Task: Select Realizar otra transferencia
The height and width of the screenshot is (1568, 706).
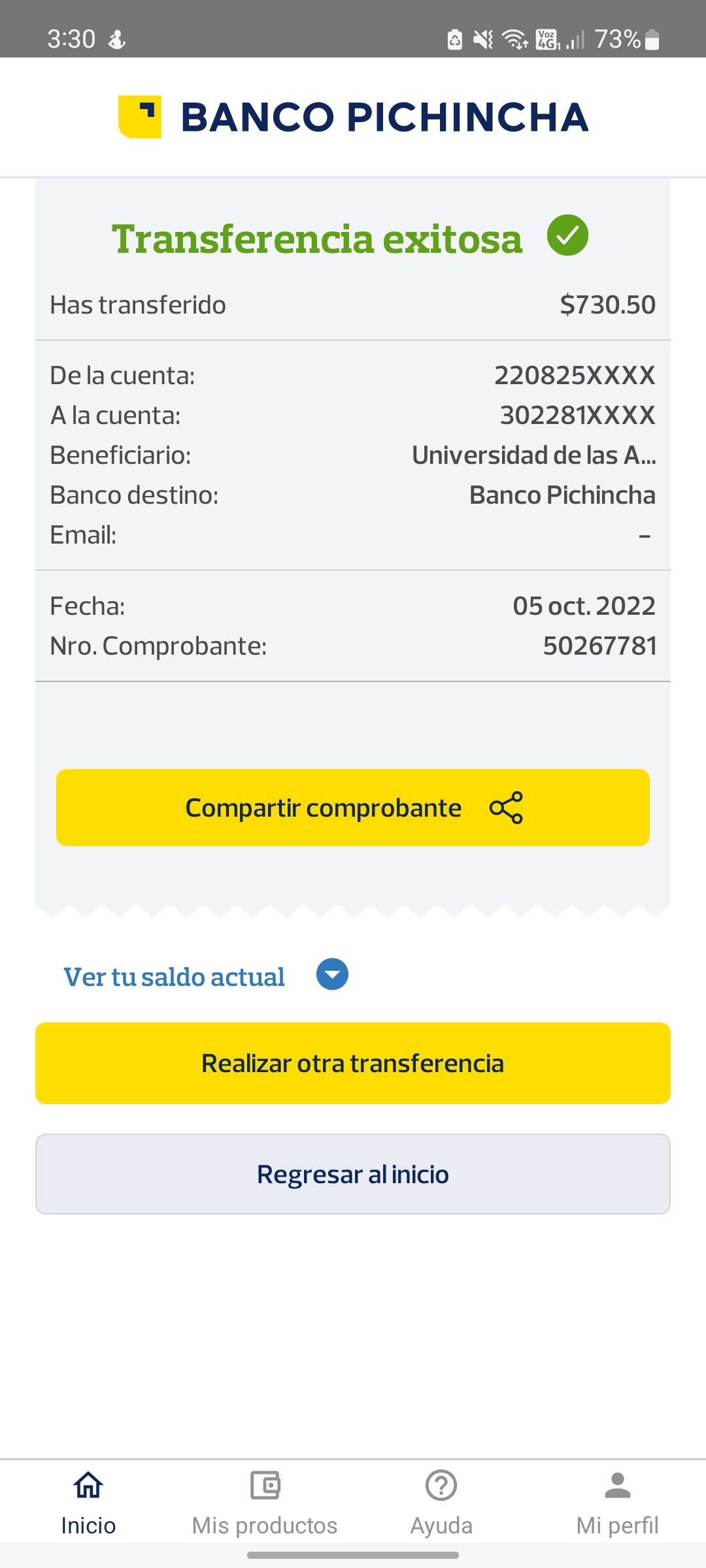Action: 353,1063
